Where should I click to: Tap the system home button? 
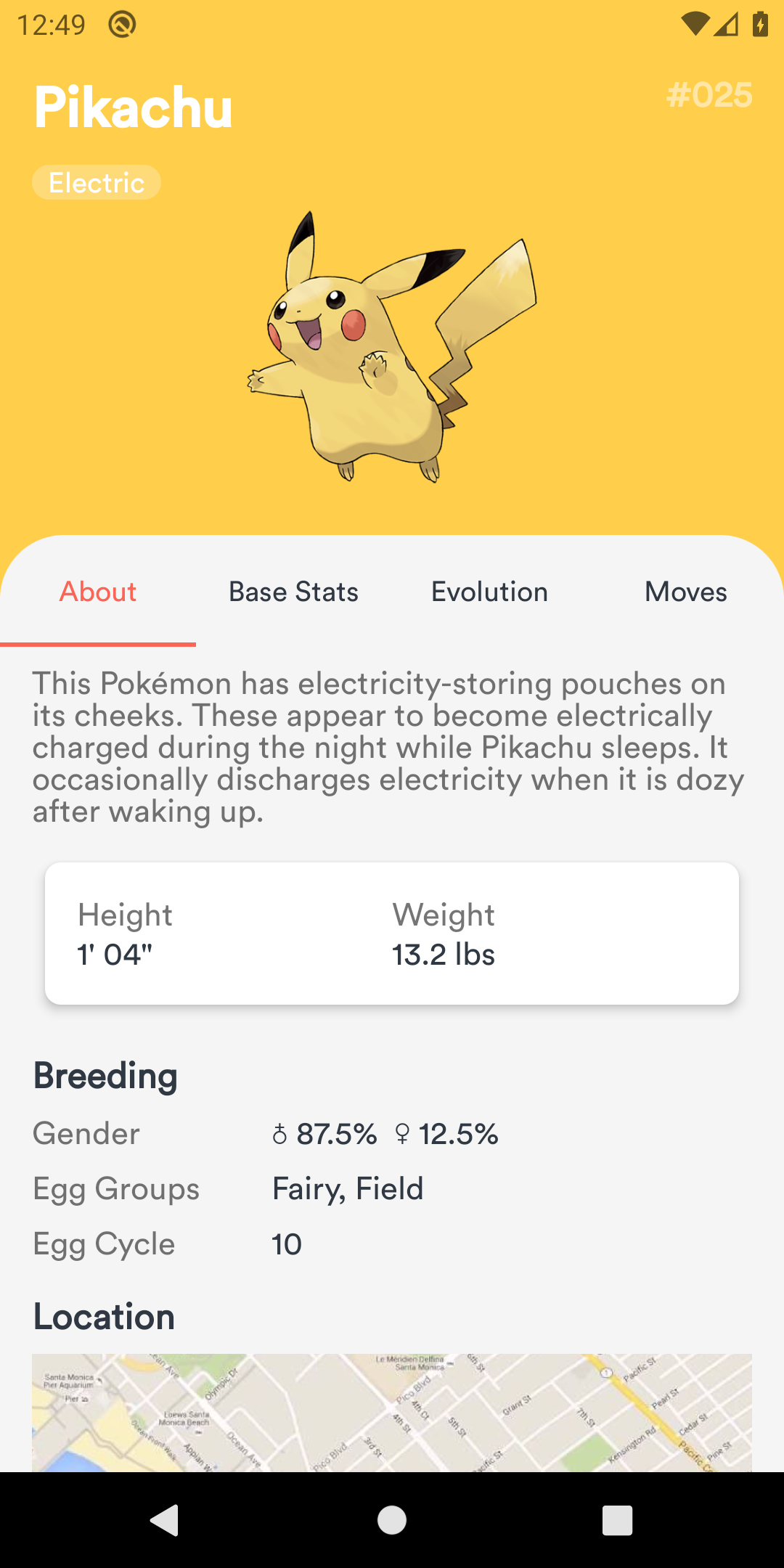[x=392, y=1520]
